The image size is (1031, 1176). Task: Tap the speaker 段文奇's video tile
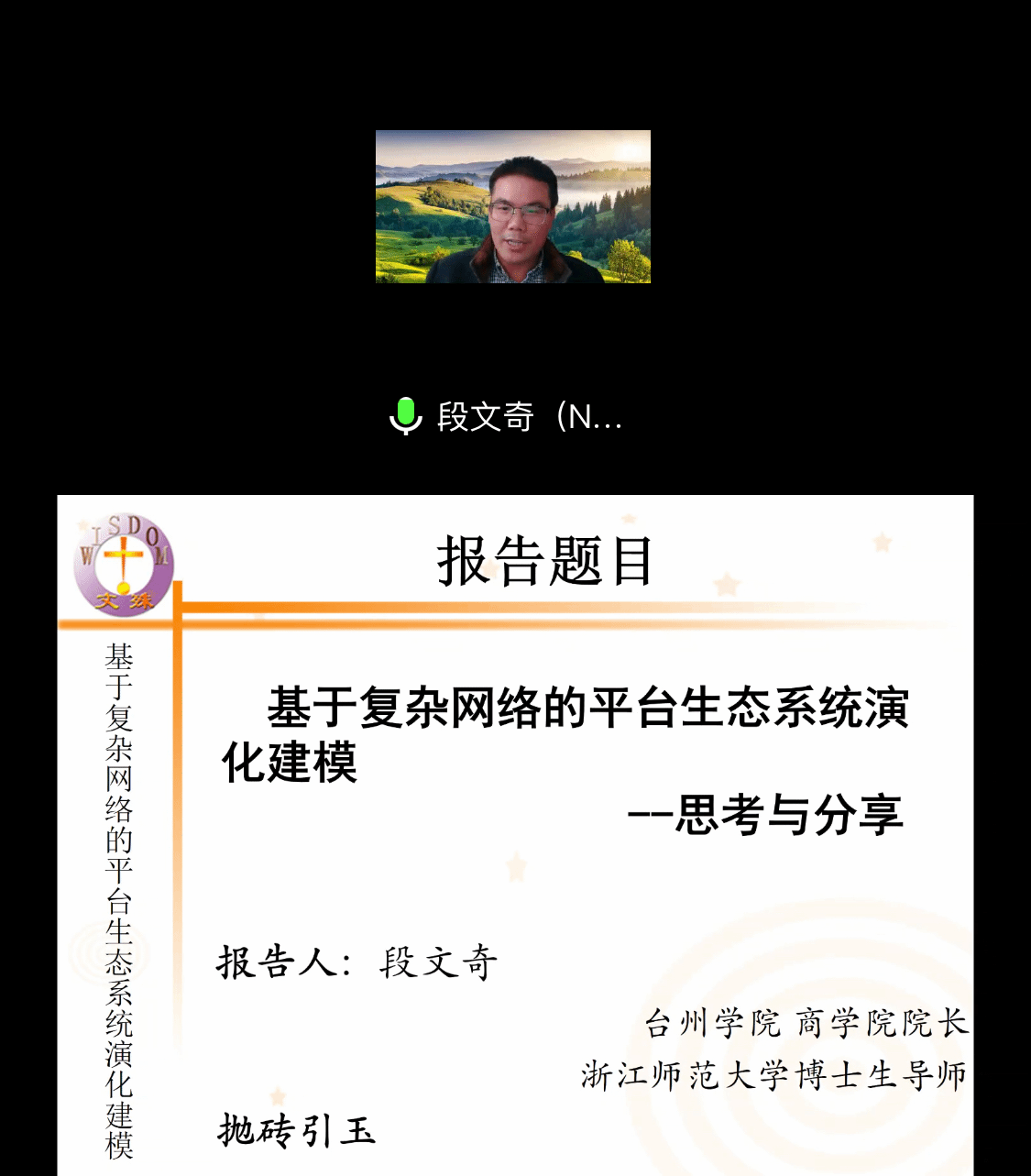(512, 206)
